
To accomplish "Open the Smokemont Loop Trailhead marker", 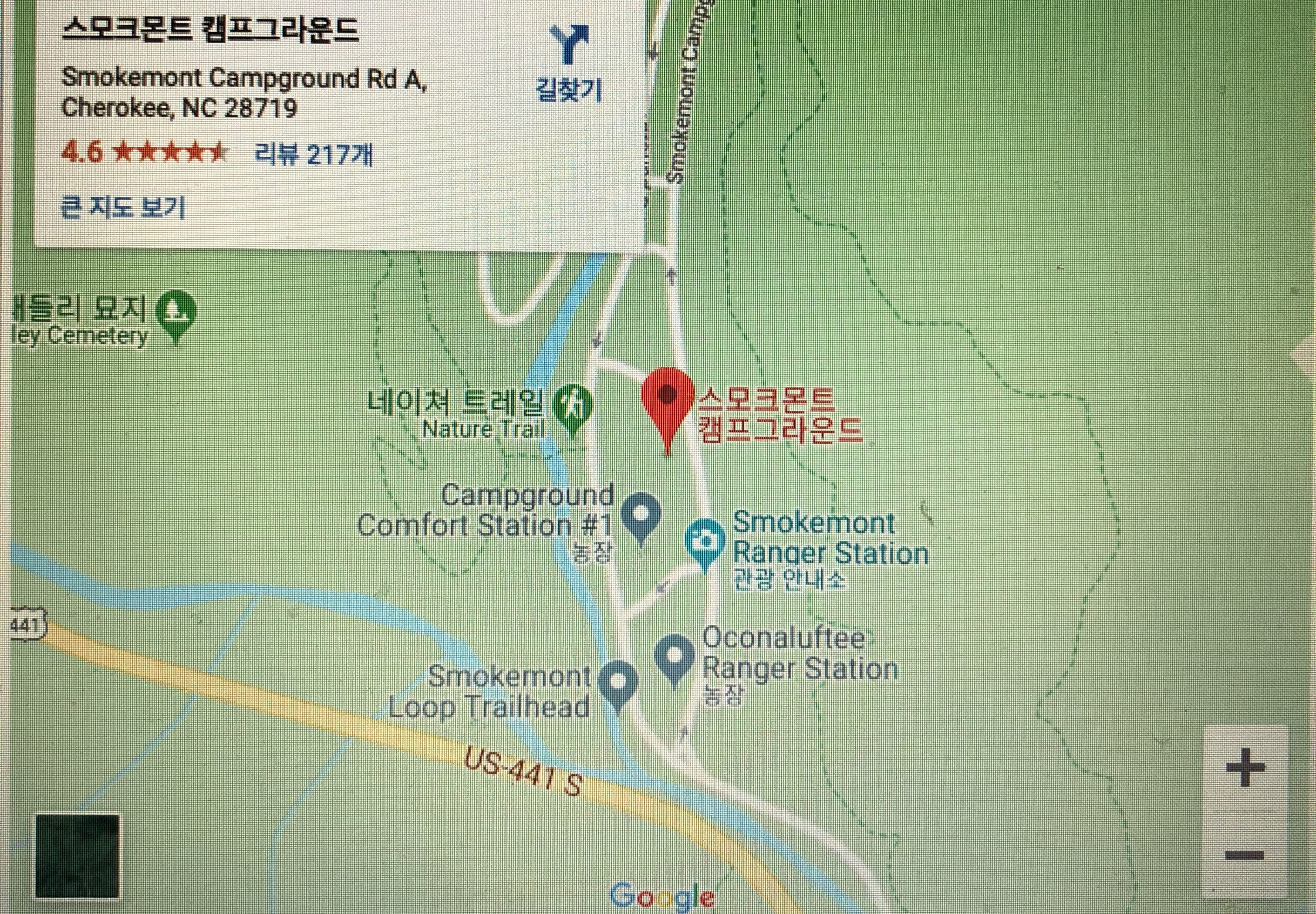I will point(618,681).
